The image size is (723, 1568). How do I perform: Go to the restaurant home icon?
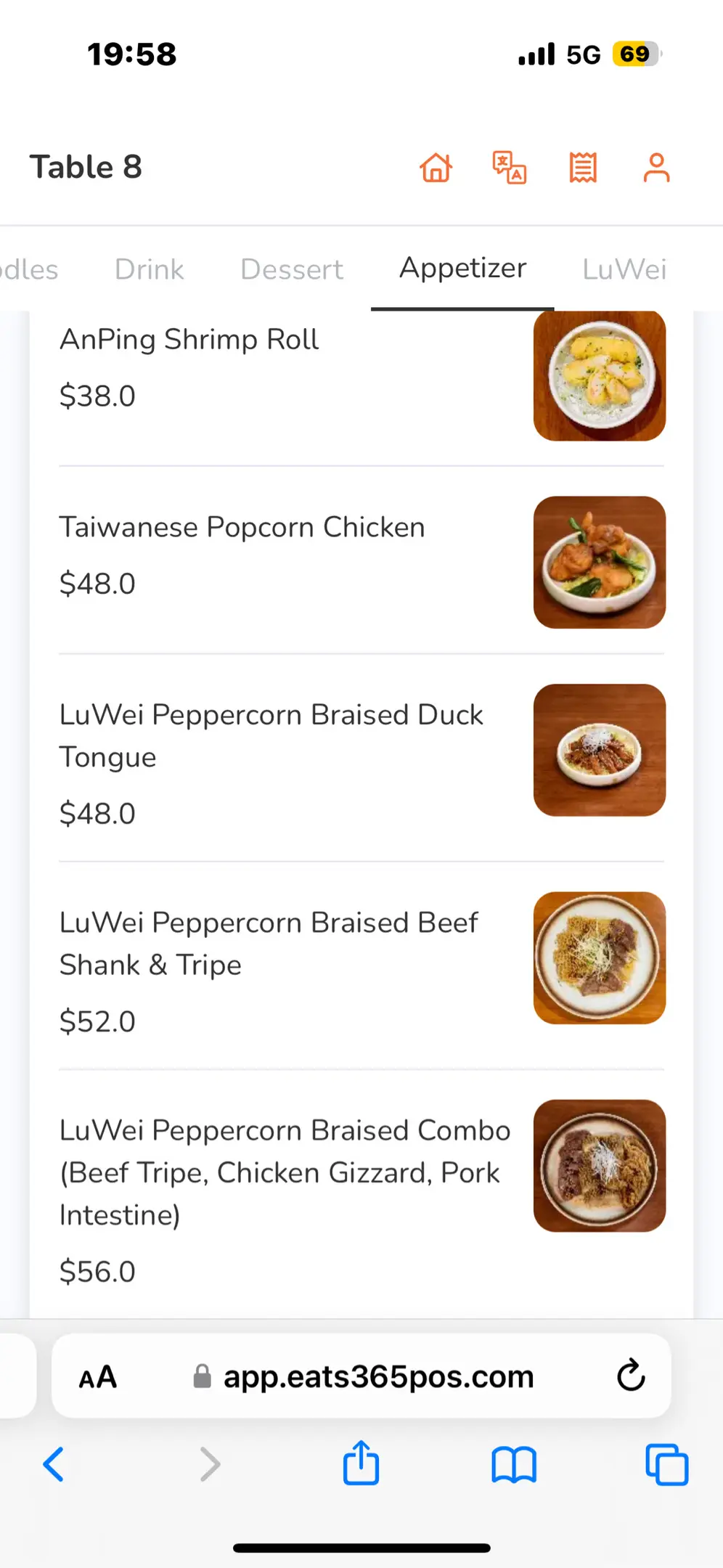[436, 168]
